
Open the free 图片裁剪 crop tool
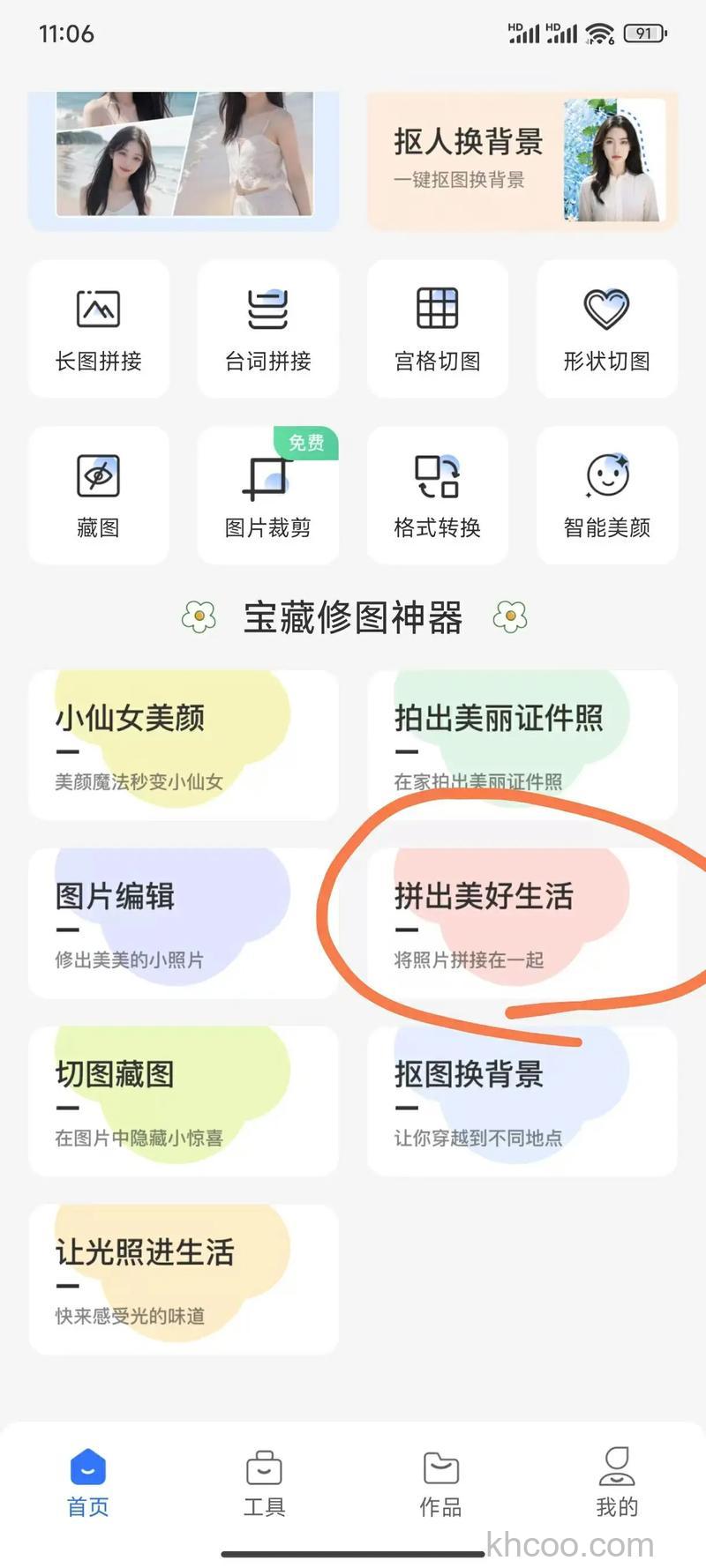click(x=268, y=494)
